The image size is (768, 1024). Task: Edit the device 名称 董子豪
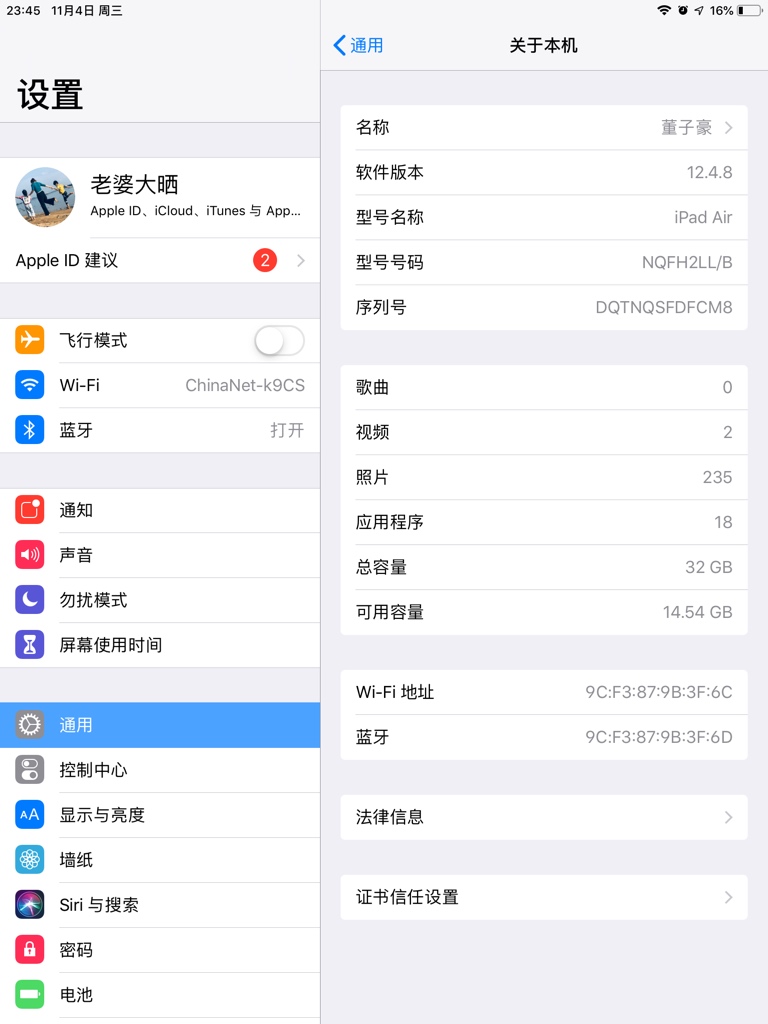[x=544, y=128]
